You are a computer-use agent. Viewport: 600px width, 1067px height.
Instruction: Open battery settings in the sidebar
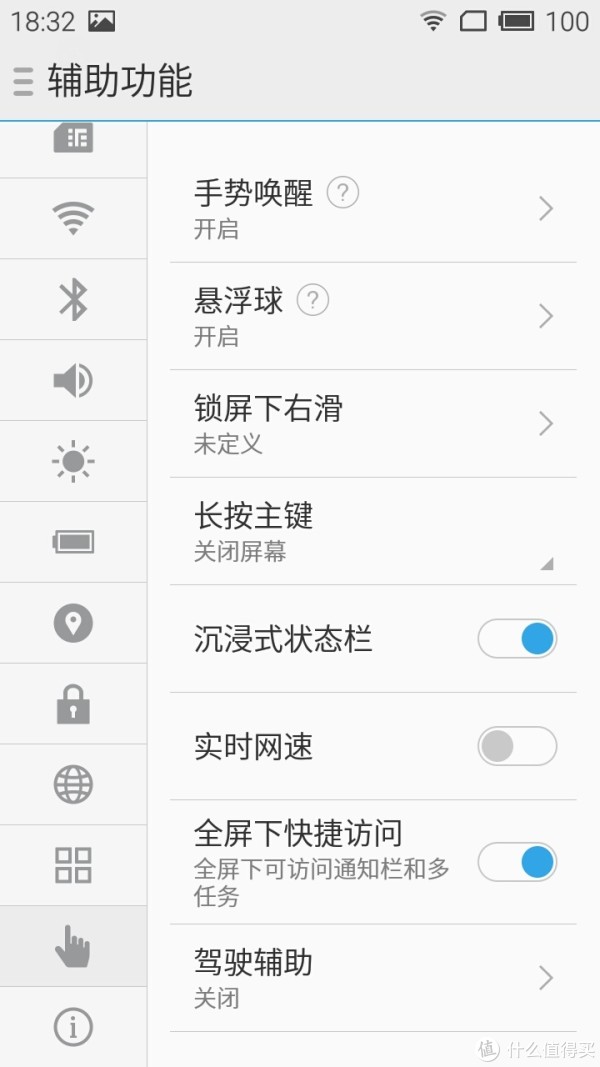(x=73, y=542)
